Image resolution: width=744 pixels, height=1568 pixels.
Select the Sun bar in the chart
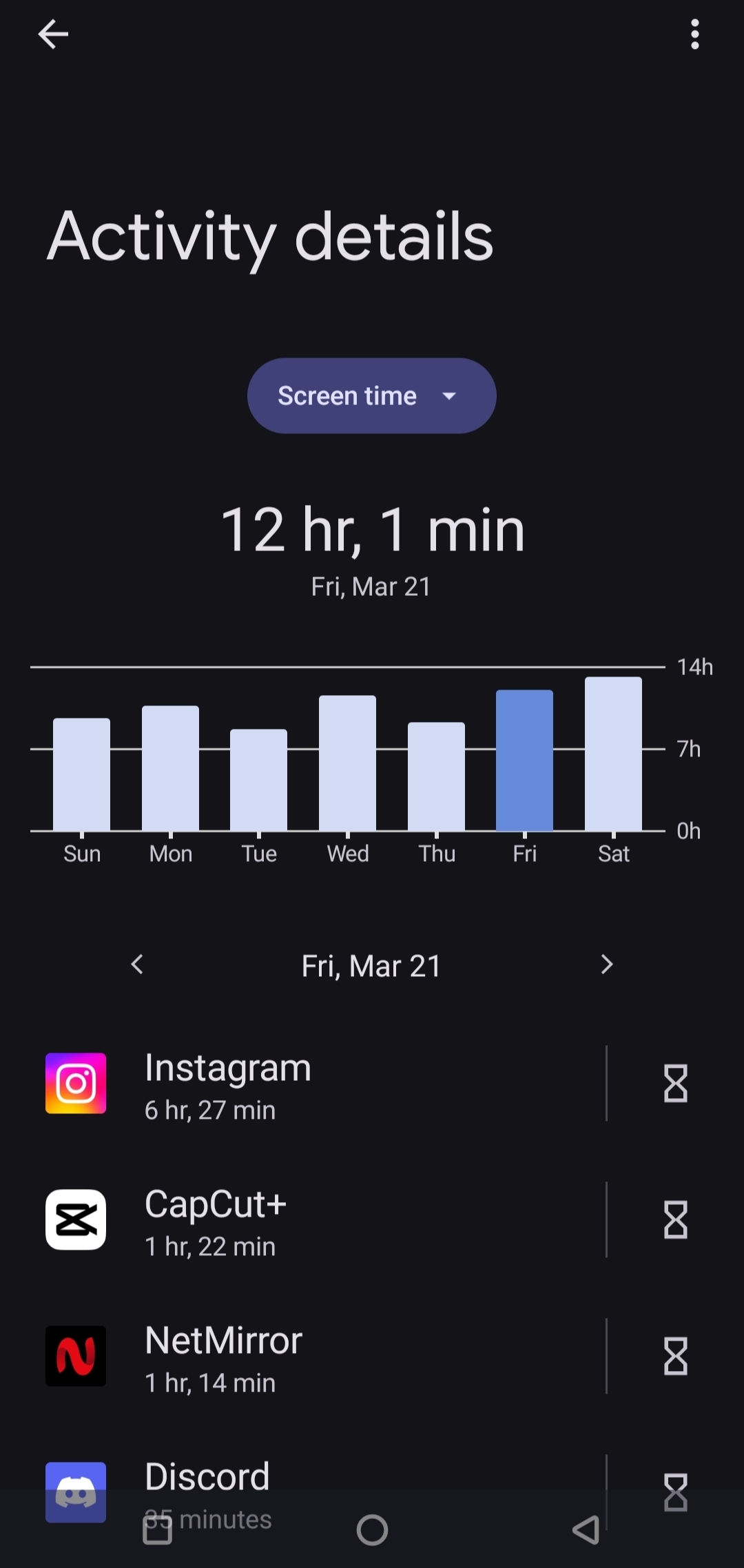[x=81, y=774]
